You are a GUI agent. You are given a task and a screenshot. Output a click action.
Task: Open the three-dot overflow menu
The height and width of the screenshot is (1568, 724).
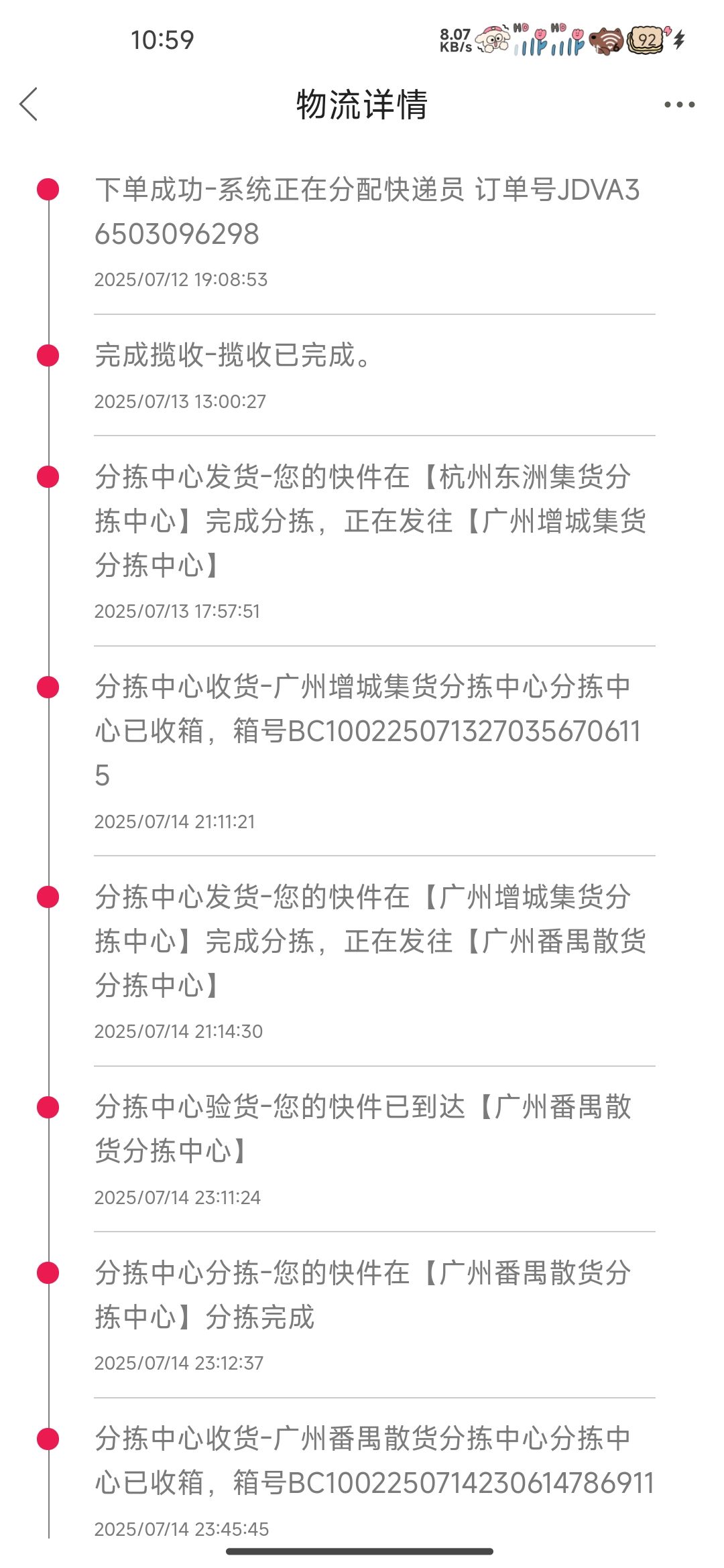point(679,105)
